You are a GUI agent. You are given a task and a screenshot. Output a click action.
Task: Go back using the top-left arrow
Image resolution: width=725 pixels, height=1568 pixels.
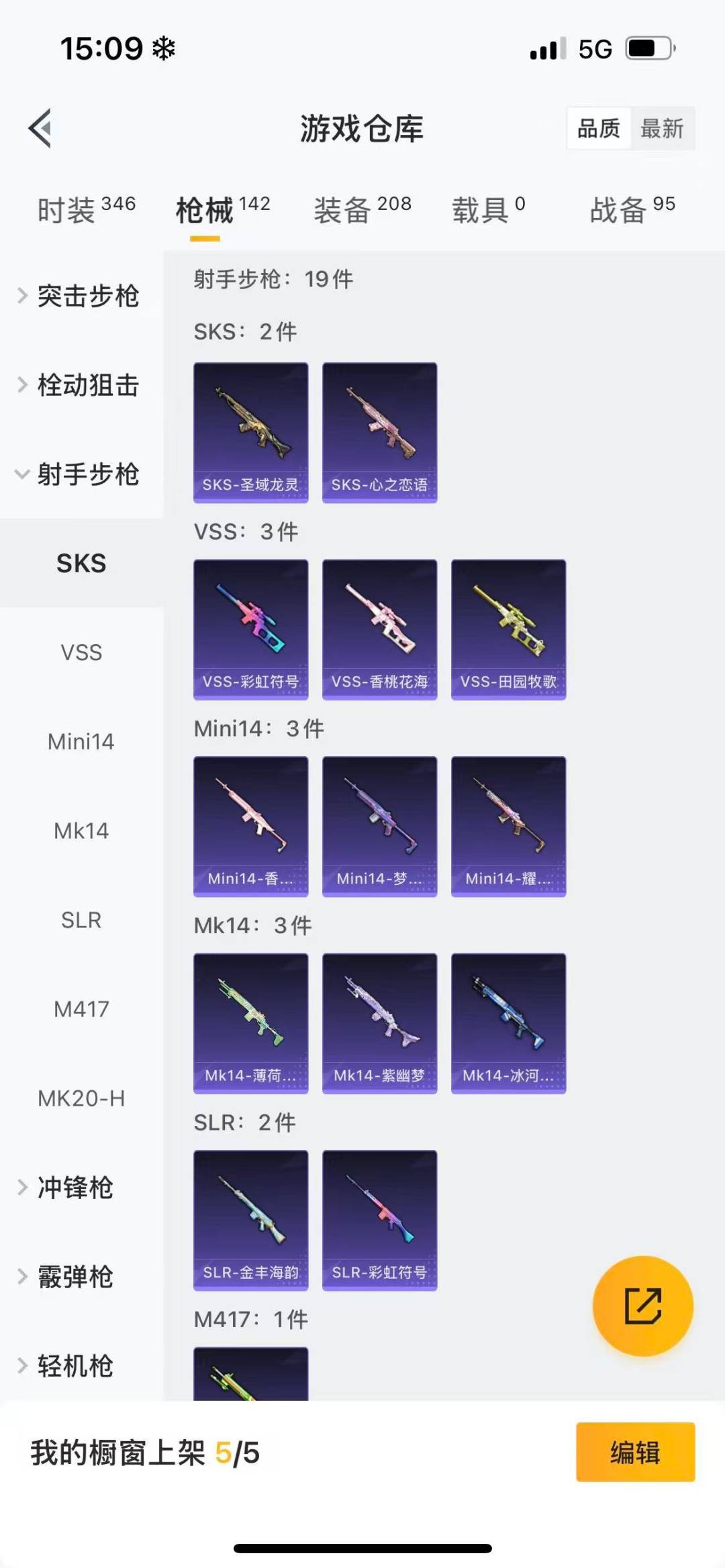(40, 127)
